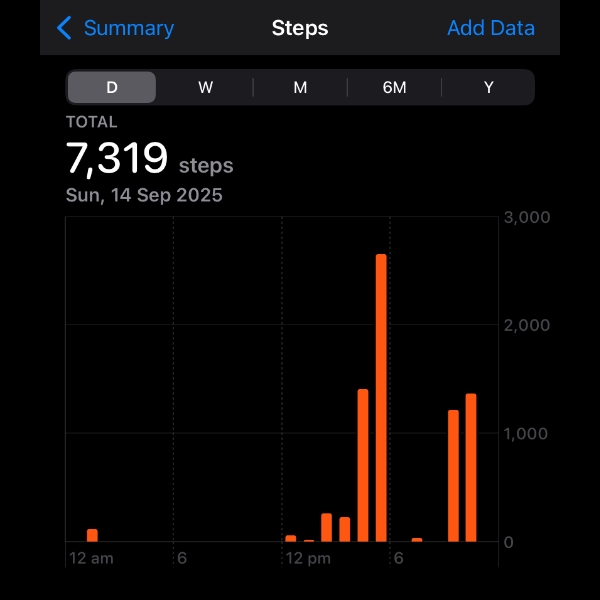
Task: Switch to the M (month) view
Action: click(300, 87)
